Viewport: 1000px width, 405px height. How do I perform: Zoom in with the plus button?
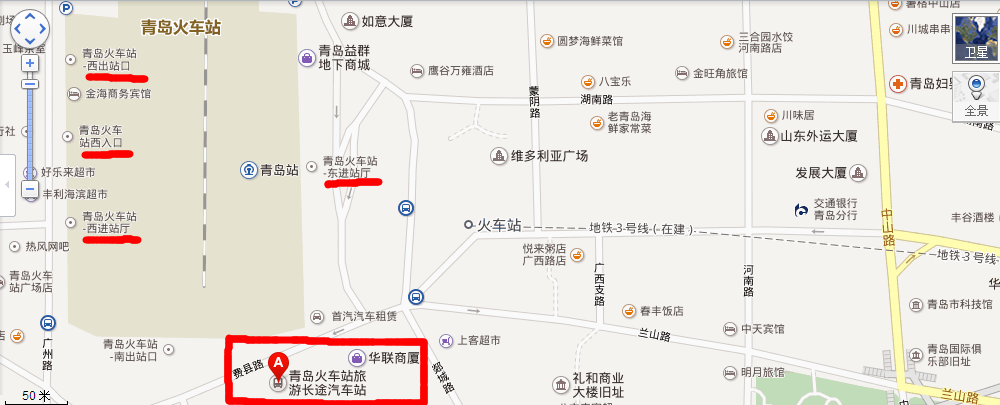pyautogui.click(x=30, y=63)
